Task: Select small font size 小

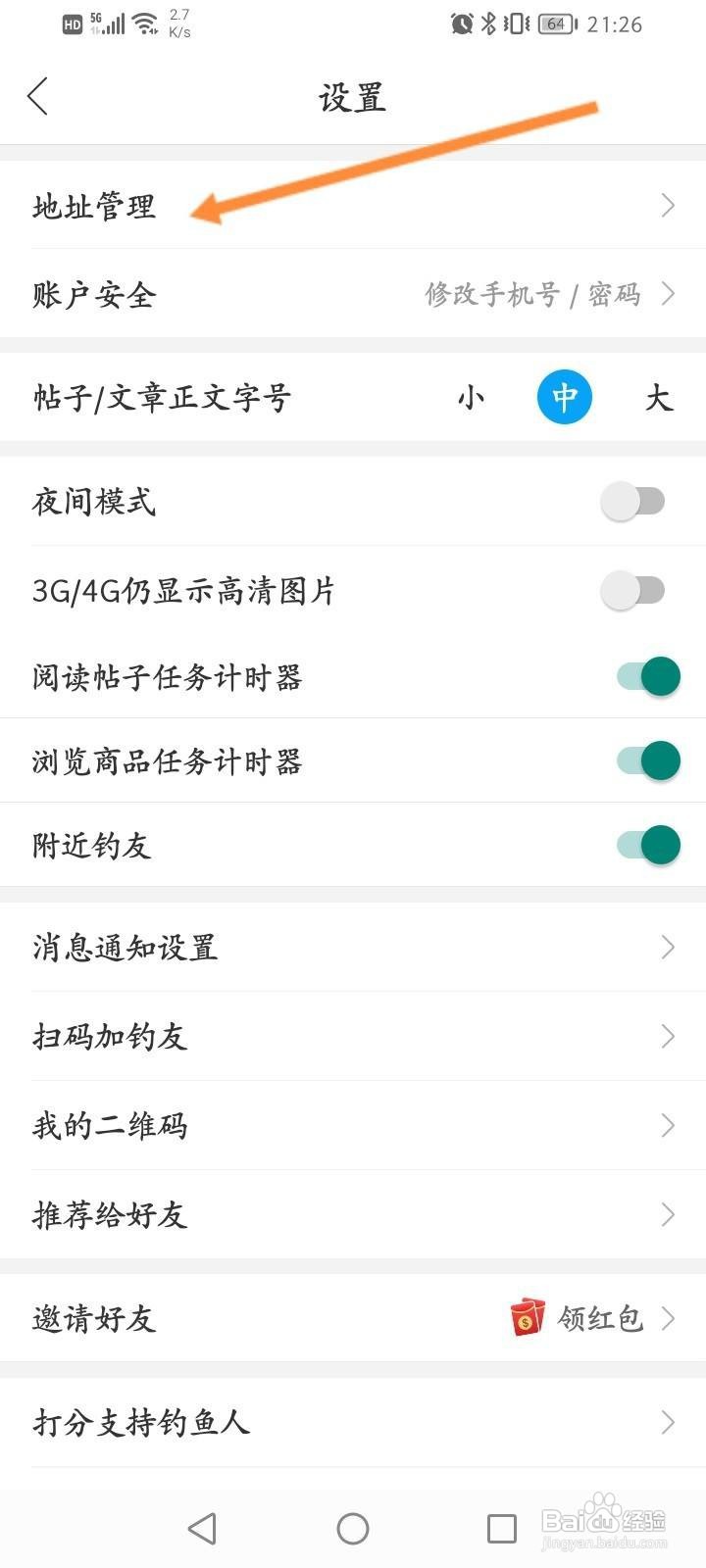Action: tap(471, 398)
